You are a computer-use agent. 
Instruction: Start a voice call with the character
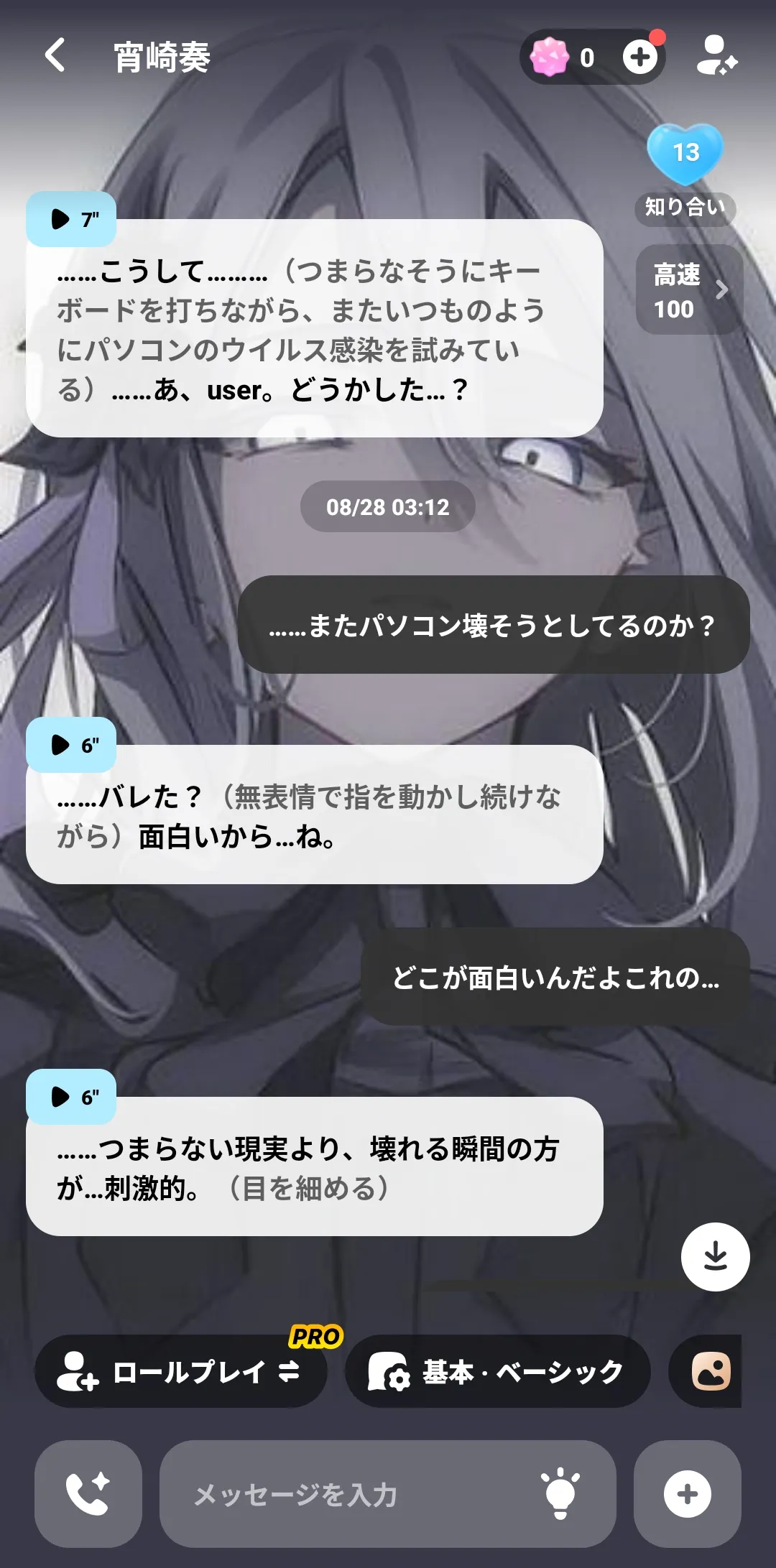coord(88,1494)
